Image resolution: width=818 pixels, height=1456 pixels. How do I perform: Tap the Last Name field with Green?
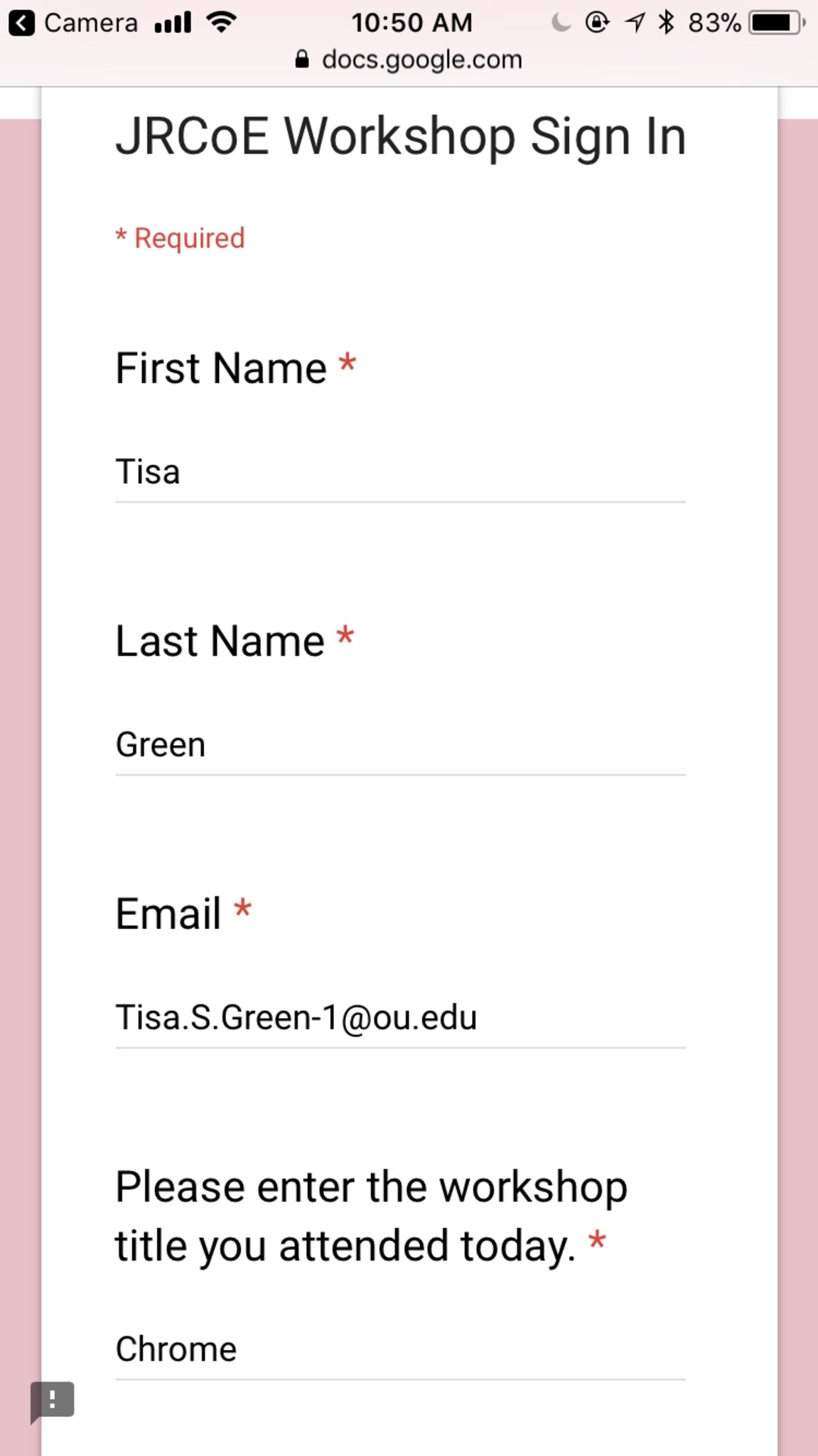[399, 746]
